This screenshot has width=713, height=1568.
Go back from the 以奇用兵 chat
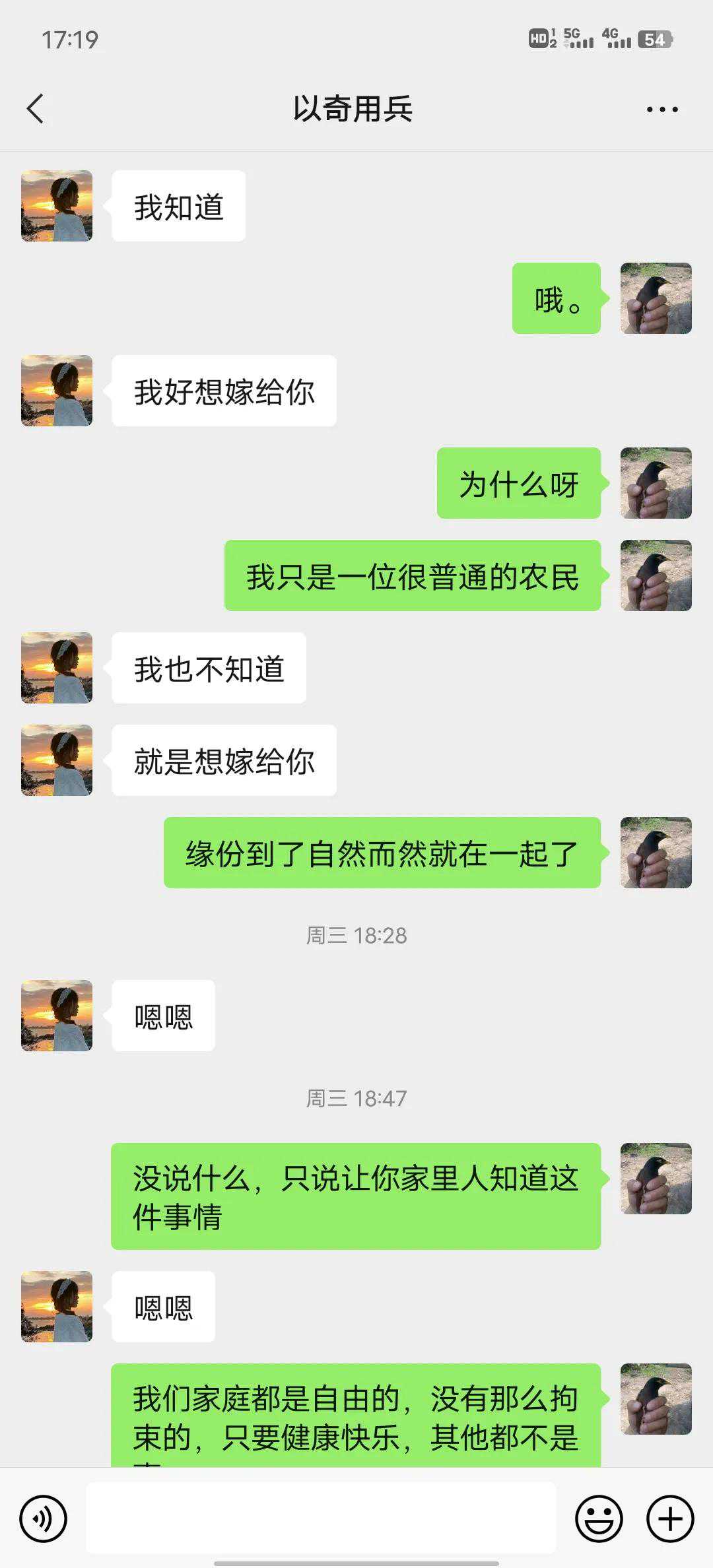tap(36, 109)
